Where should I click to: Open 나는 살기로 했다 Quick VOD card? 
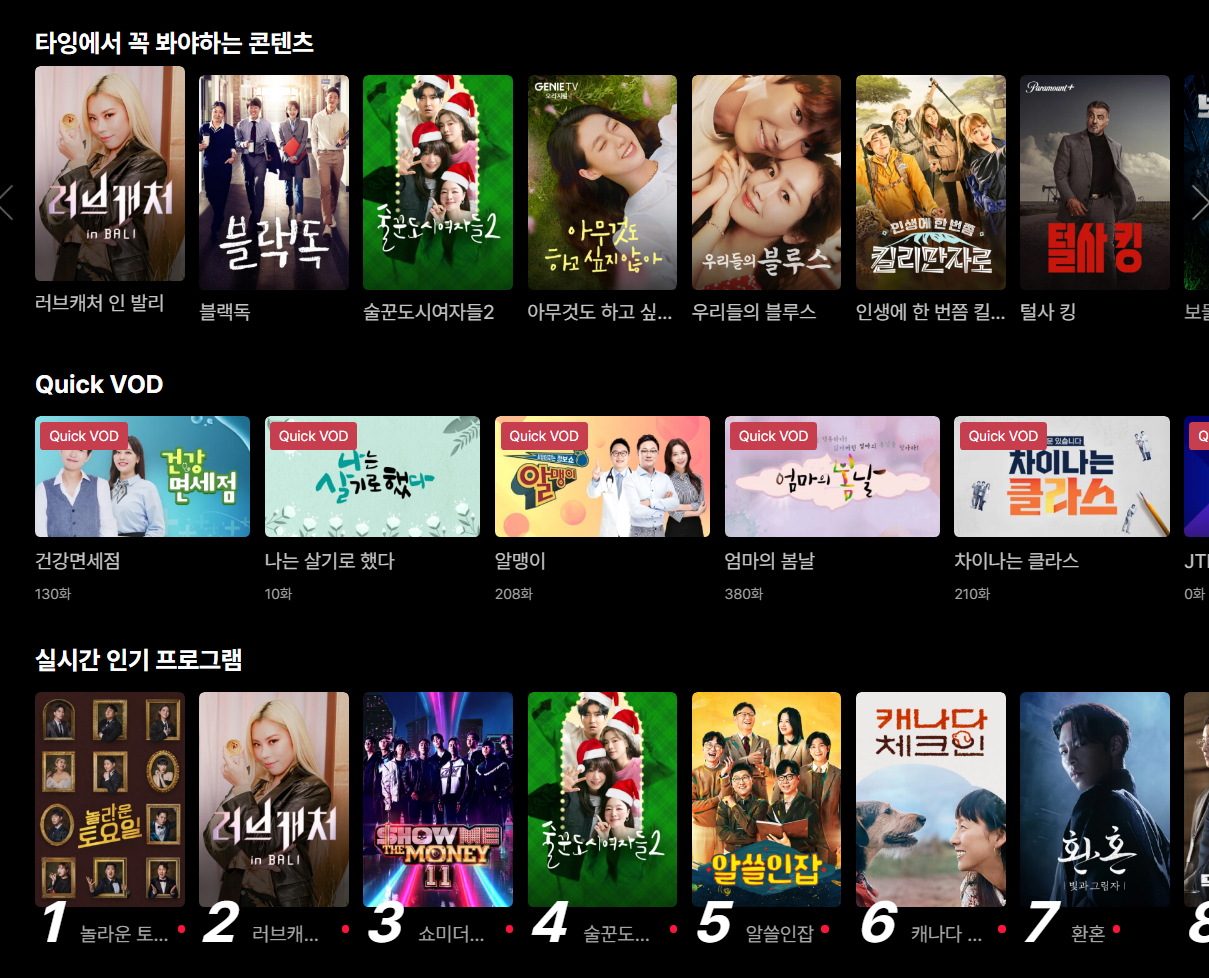[x=372, y=477]
